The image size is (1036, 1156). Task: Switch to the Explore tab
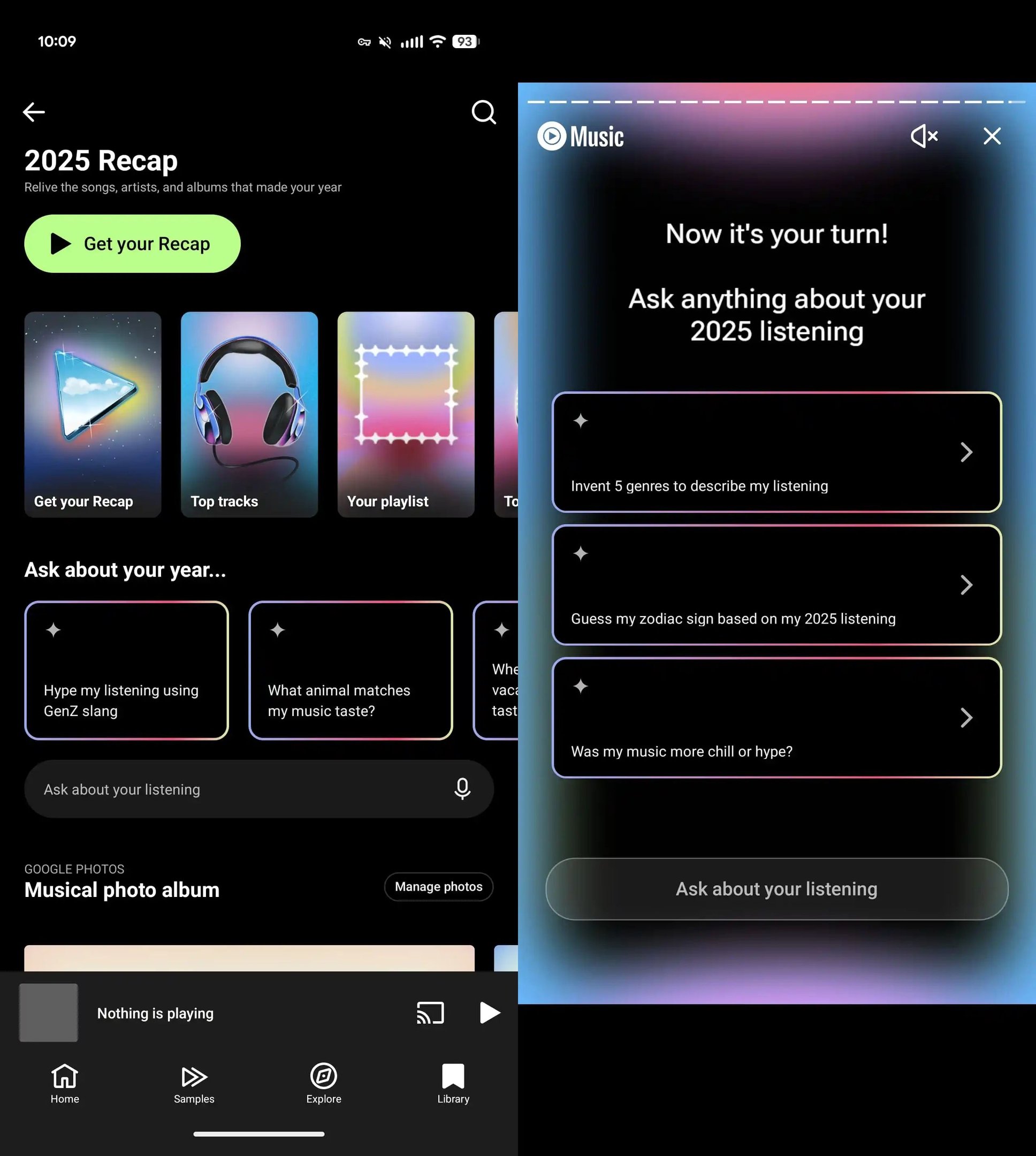[323, 1083]
